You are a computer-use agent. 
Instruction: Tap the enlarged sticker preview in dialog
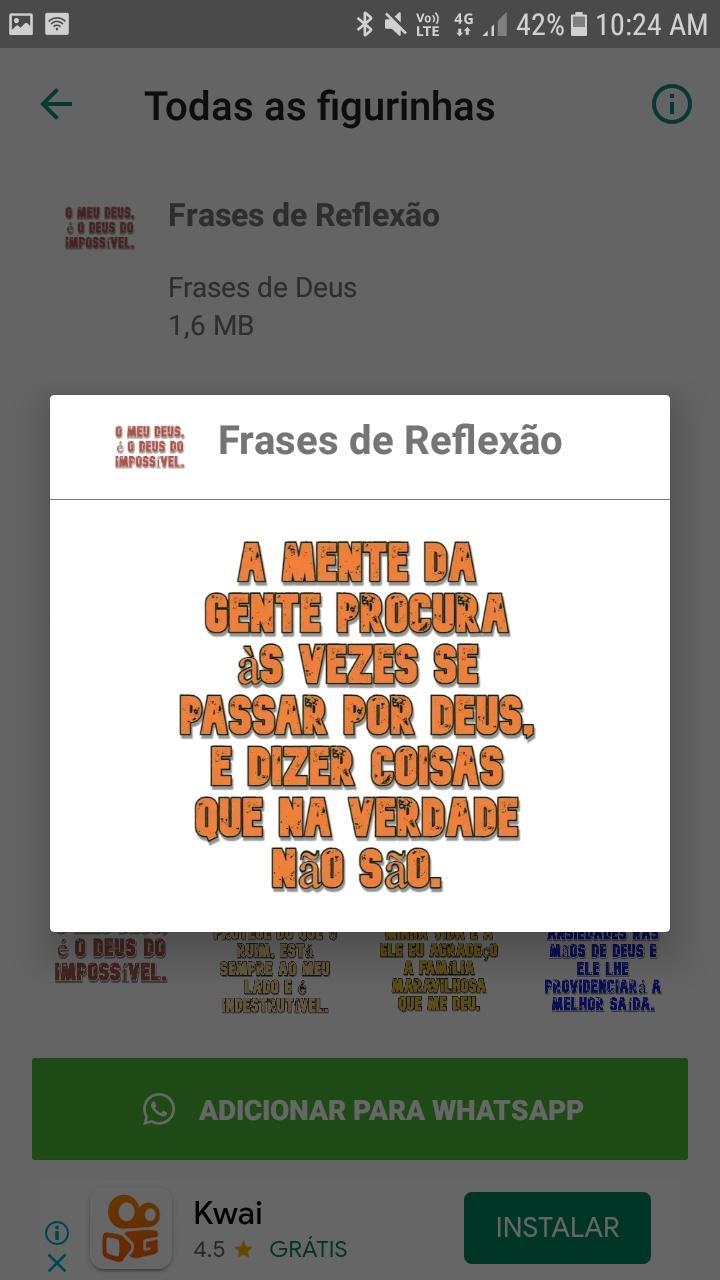coord(358,715)
